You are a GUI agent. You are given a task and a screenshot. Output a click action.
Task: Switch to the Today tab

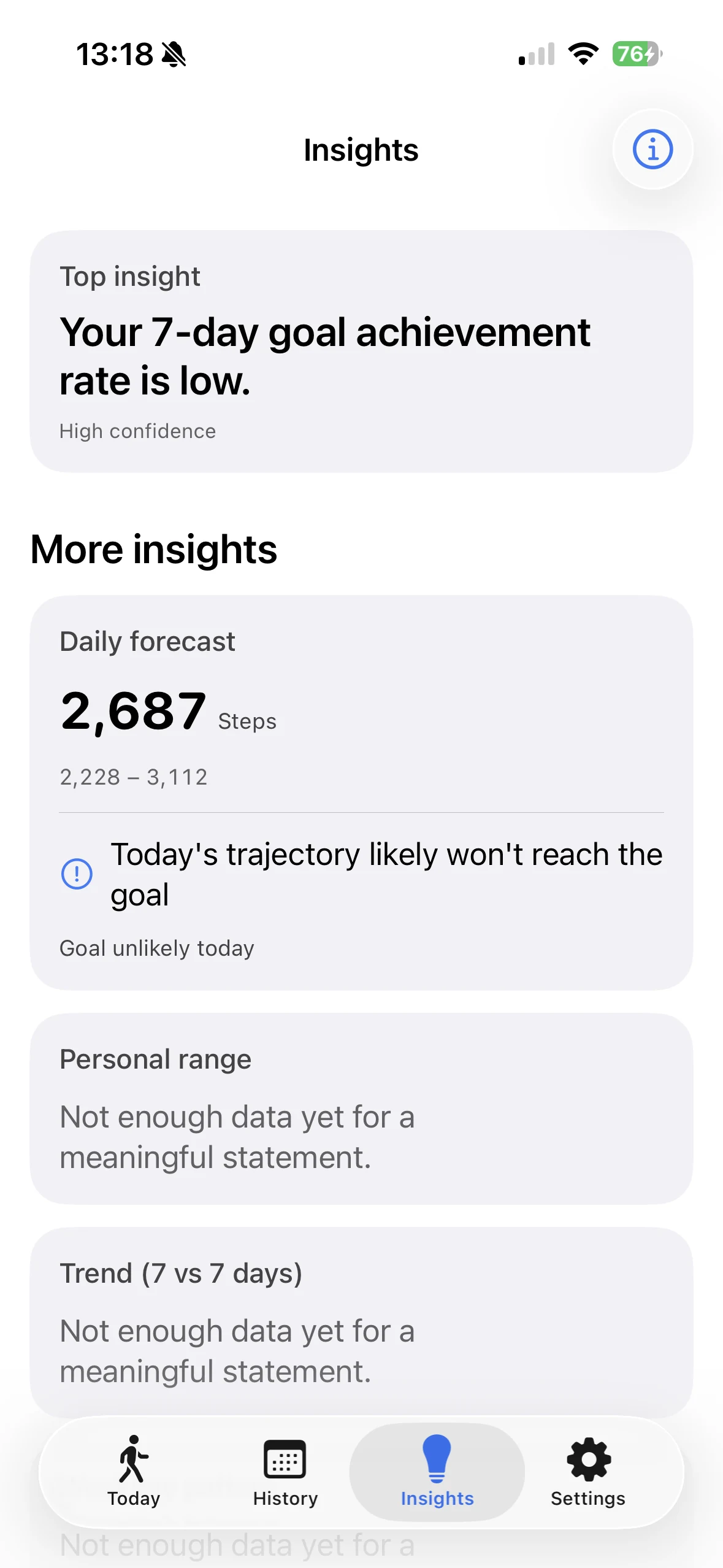[134, 1472]
